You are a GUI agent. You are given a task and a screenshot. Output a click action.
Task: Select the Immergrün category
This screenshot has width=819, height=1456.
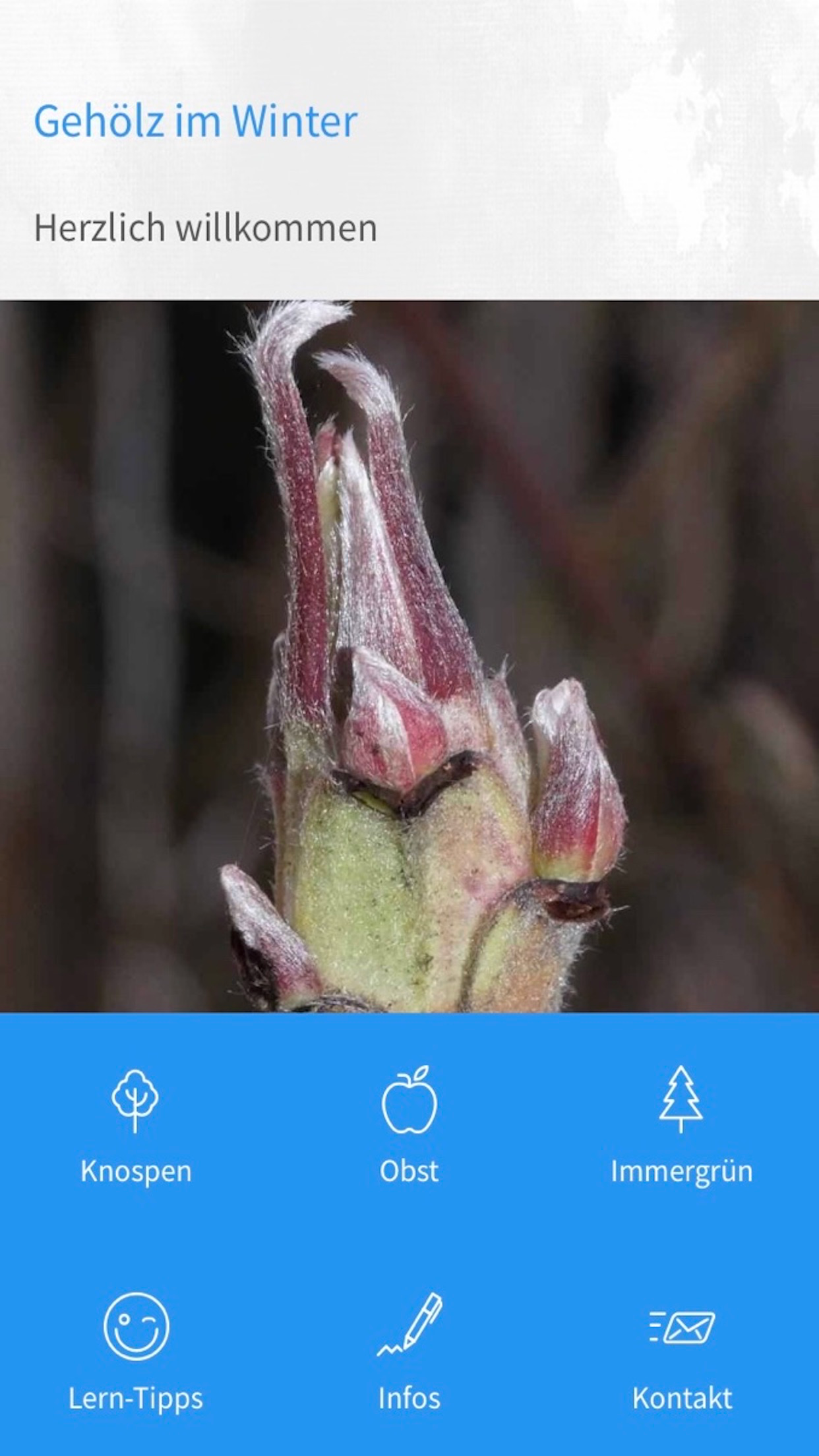point(681,1127)
